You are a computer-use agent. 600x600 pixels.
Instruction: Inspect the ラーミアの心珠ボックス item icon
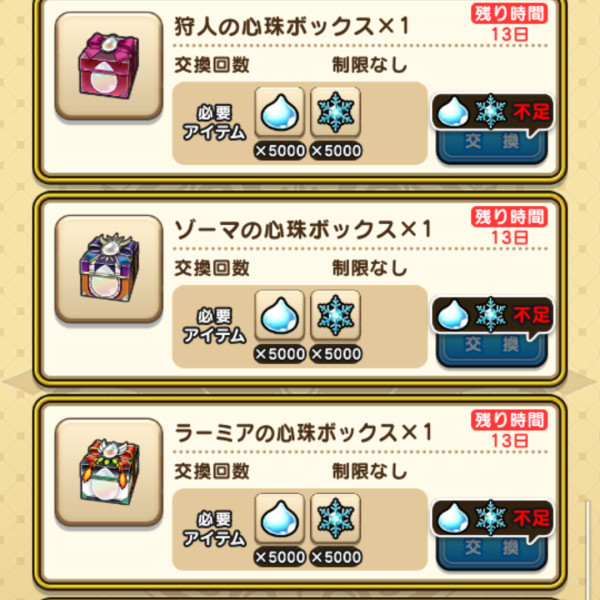[x=109, y=470]
